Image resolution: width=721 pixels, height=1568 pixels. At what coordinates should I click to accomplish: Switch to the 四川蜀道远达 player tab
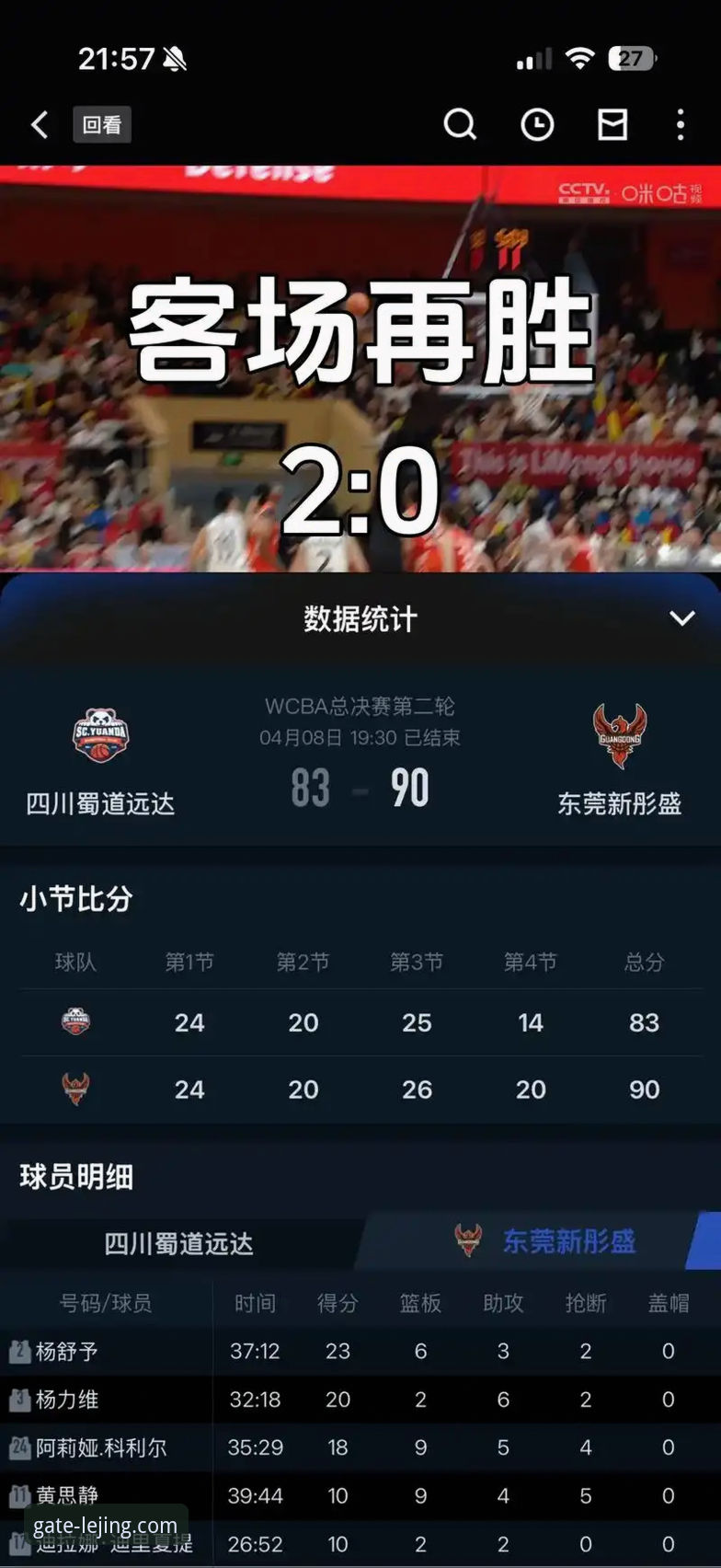tap(180, 1240)
